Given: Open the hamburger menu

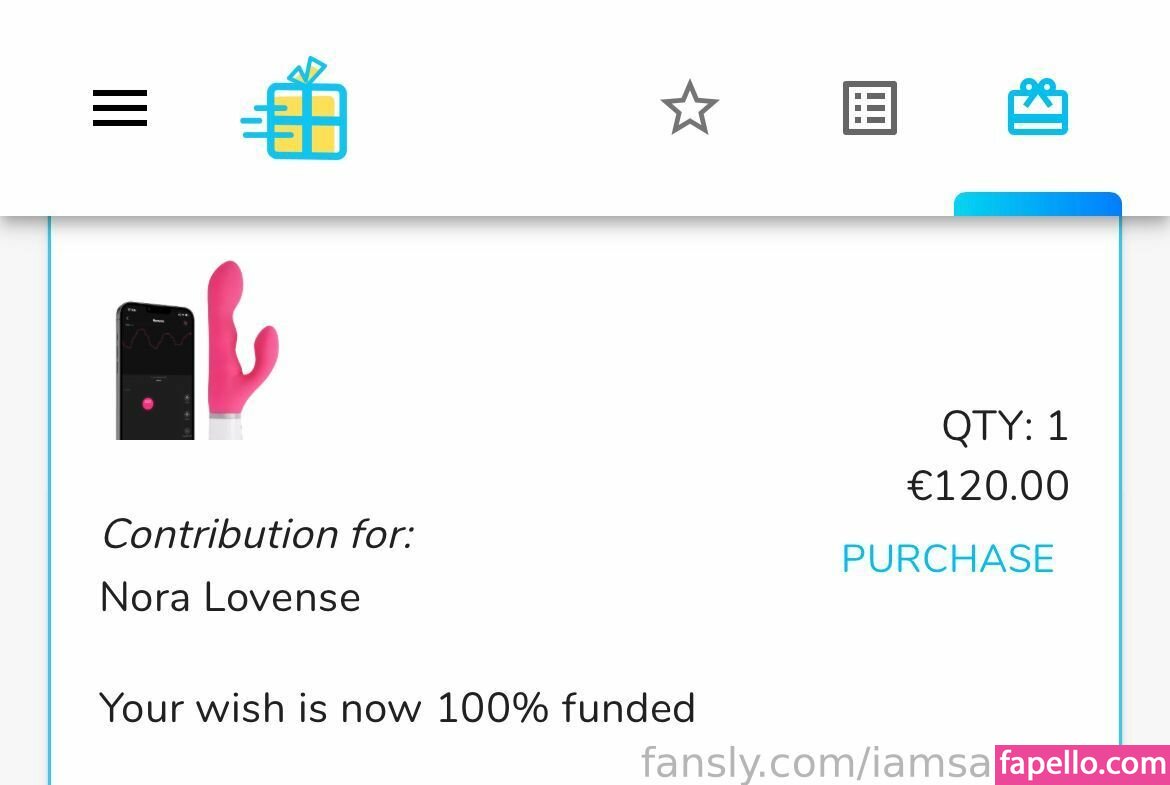Looking at the screenshot, I should pyautogui.click(x=120, y=108).
